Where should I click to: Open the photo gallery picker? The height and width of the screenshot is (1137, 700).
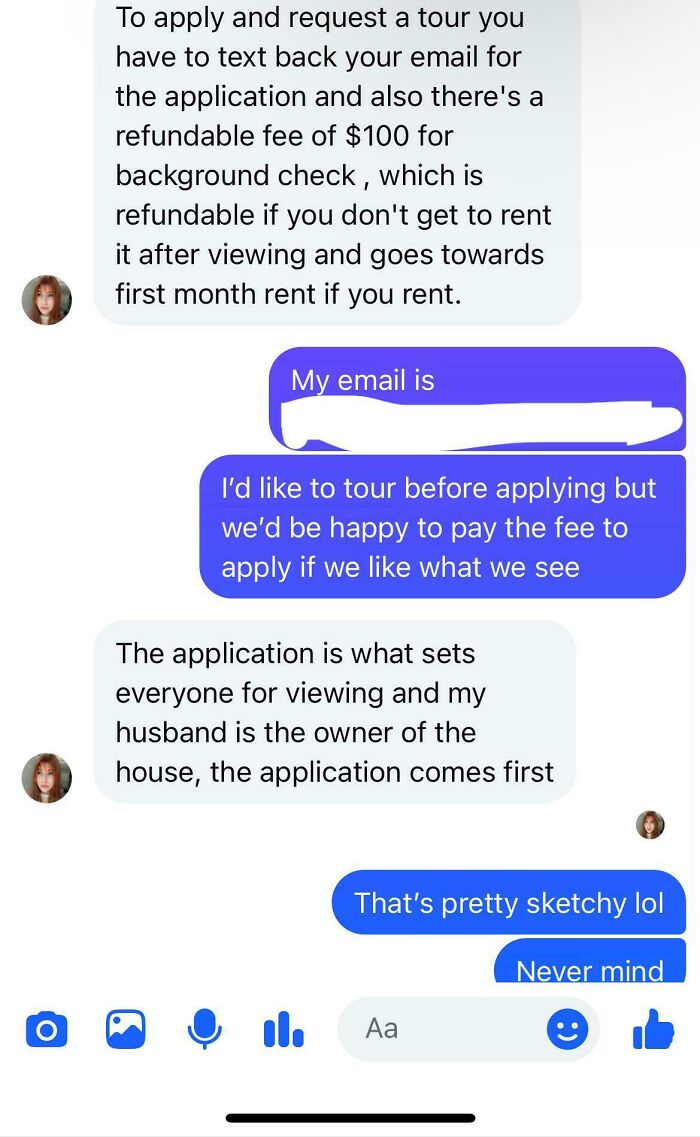126,1029
